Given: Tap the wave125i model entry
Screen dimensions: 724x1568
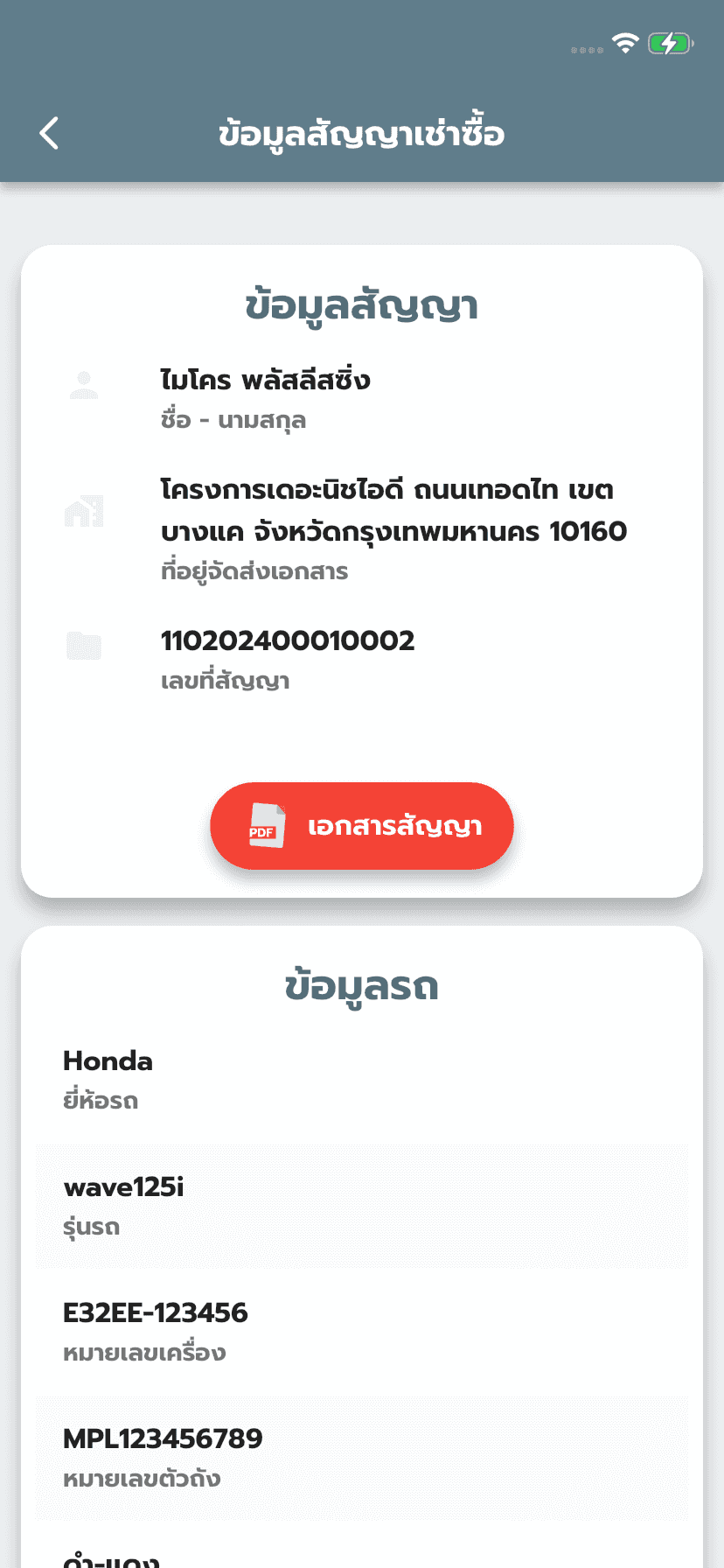Looking at the screenshot, I should (123, 1187).
